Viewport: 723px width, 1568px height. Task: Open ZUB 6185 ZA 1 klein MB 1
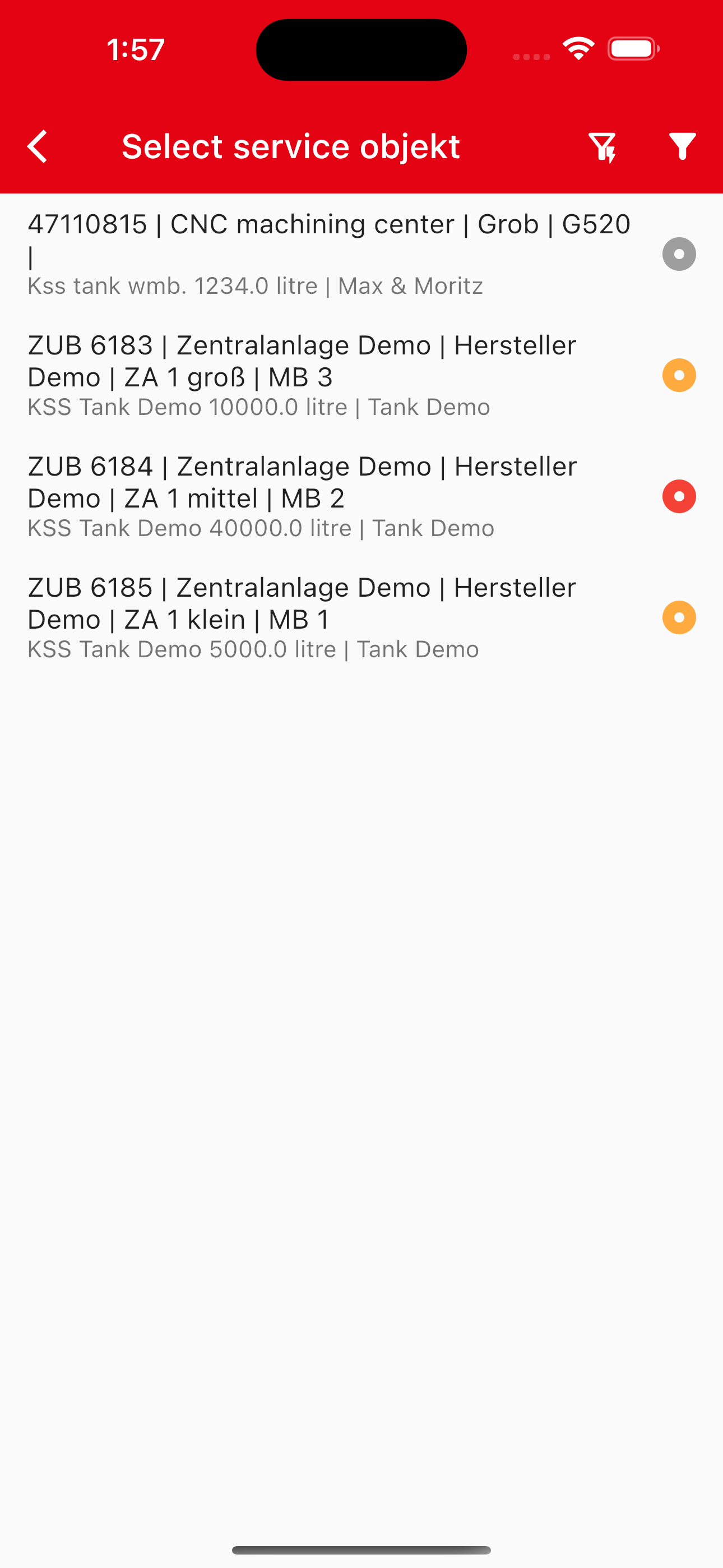pos(361,618)
